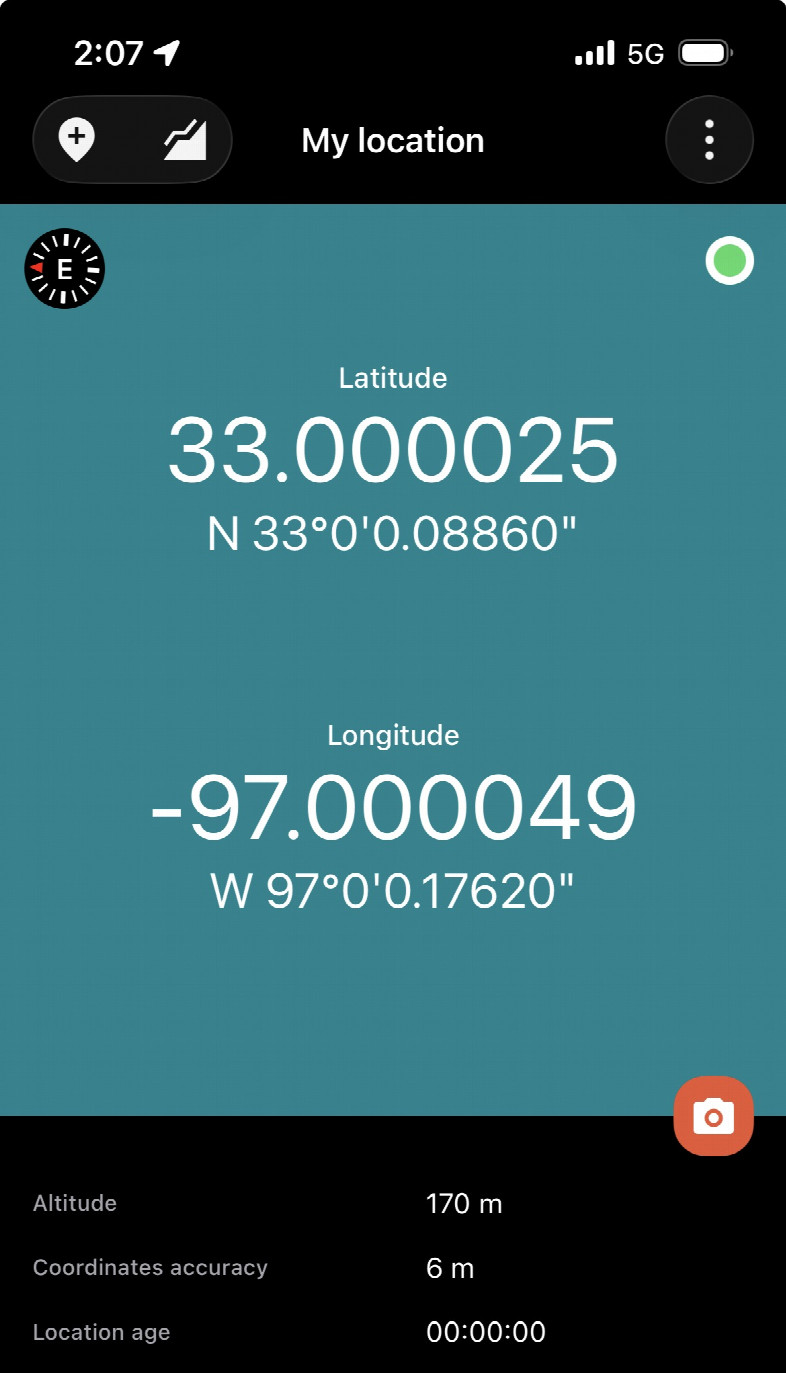Click the longitude value -97.000049

[392, 808]
